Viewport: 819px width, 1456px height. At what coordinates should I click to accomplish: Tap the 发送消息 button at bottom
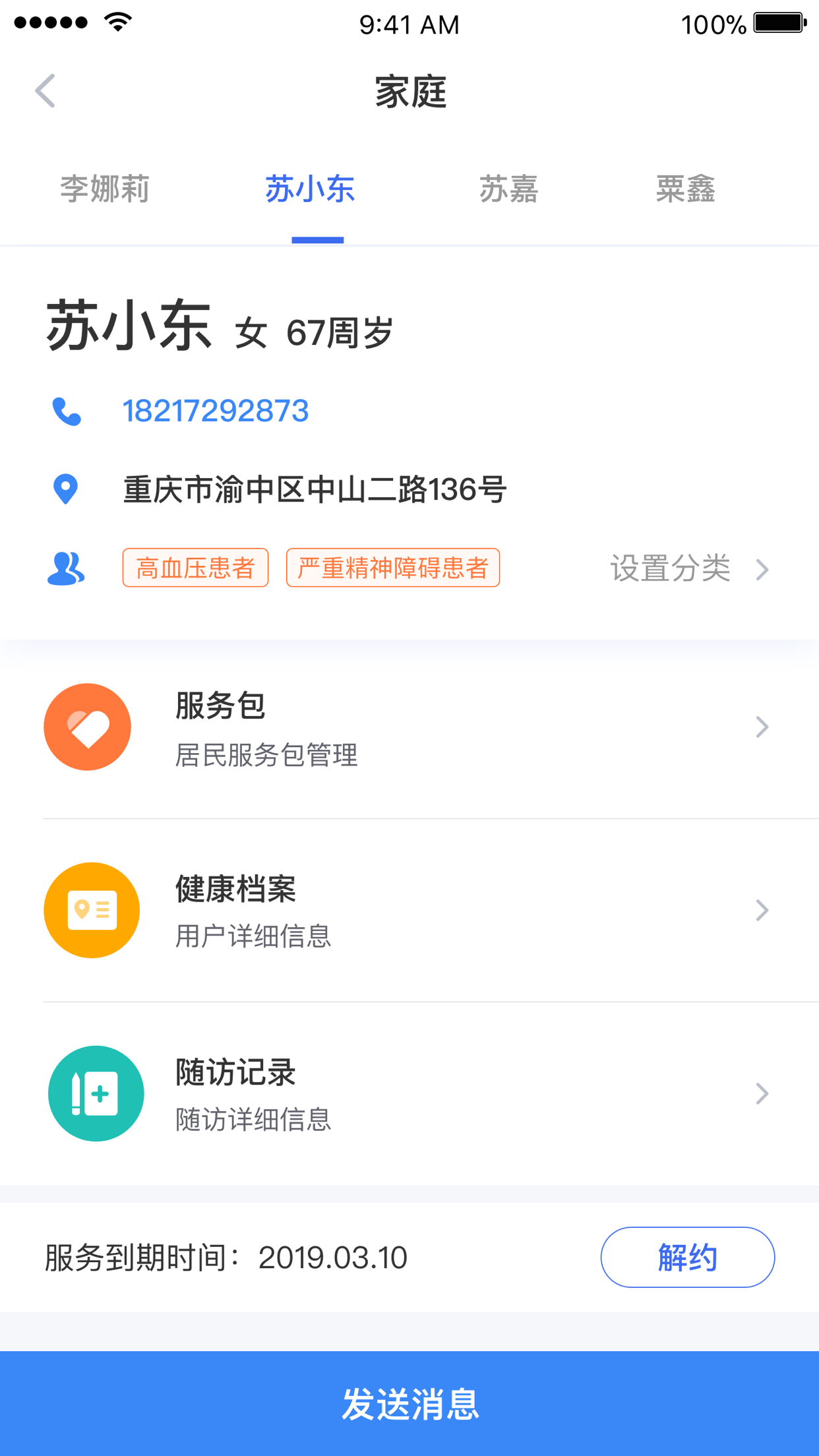409,1403
